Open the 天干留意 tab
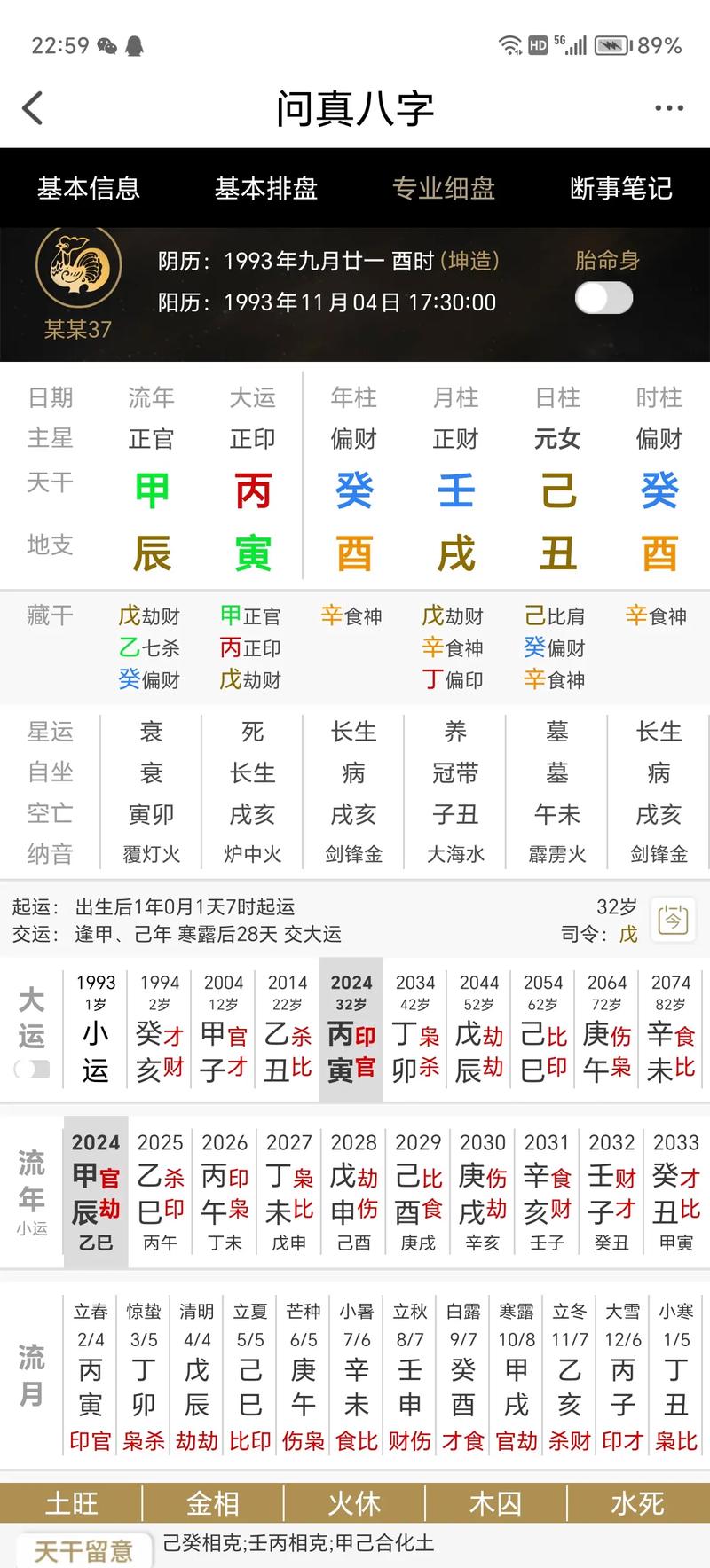The height and width of the screenshot is (1568, 710). coord(83,1550)
